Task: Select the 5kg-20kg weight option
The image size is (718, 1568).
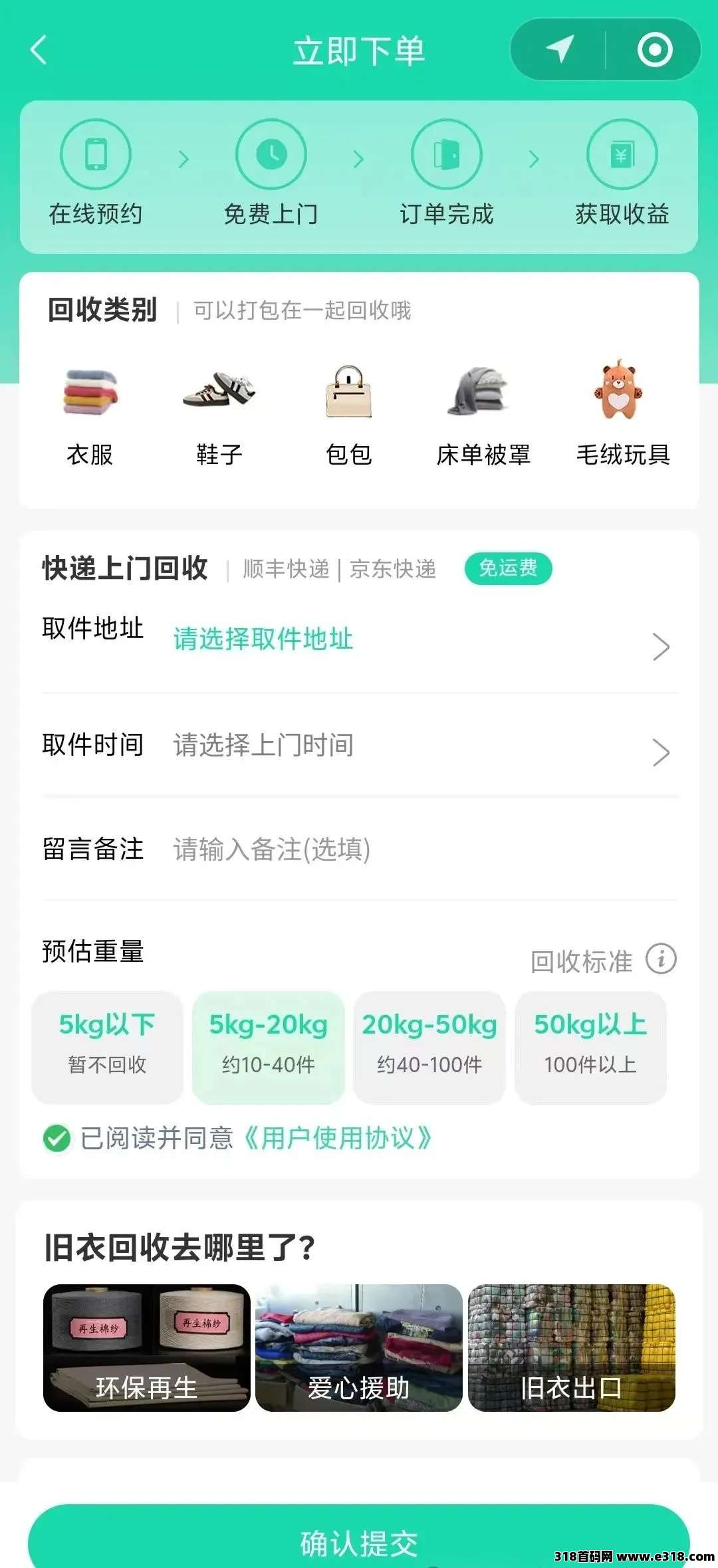Action: pyautogui.click(x=268, y=1047)
